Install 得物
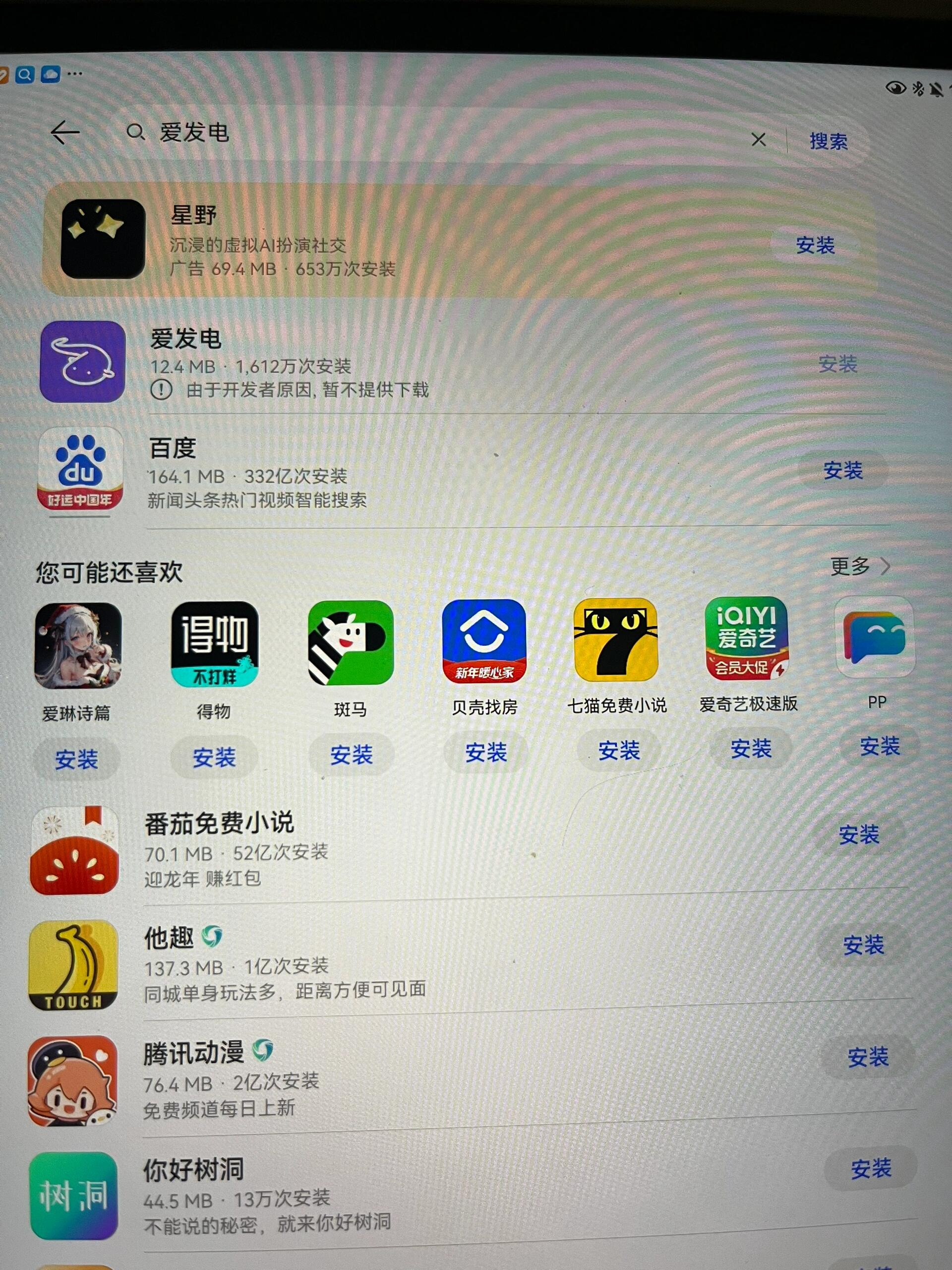 coord(214,758)
